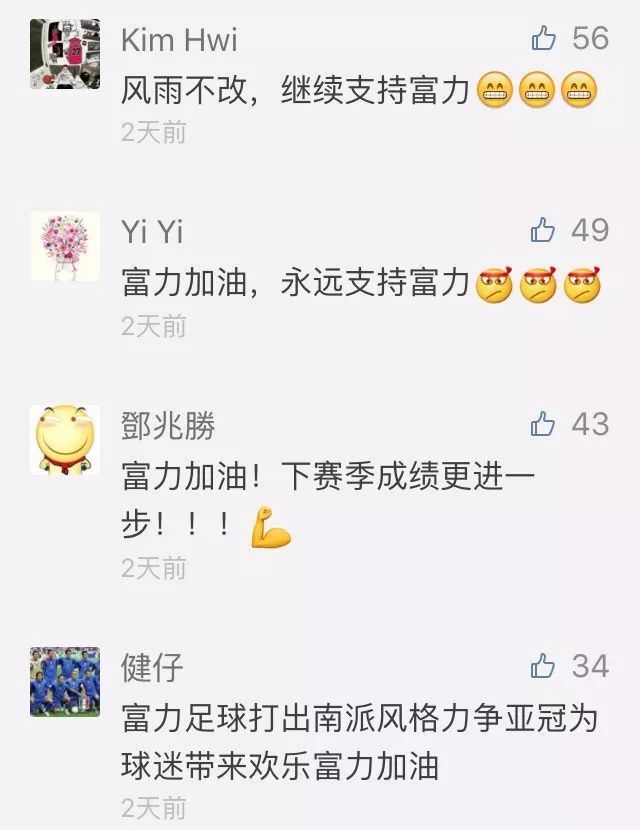The image size is (640, 830).
Task: Like Kim Hwi's comment
Action: click(x=544, y=39)
